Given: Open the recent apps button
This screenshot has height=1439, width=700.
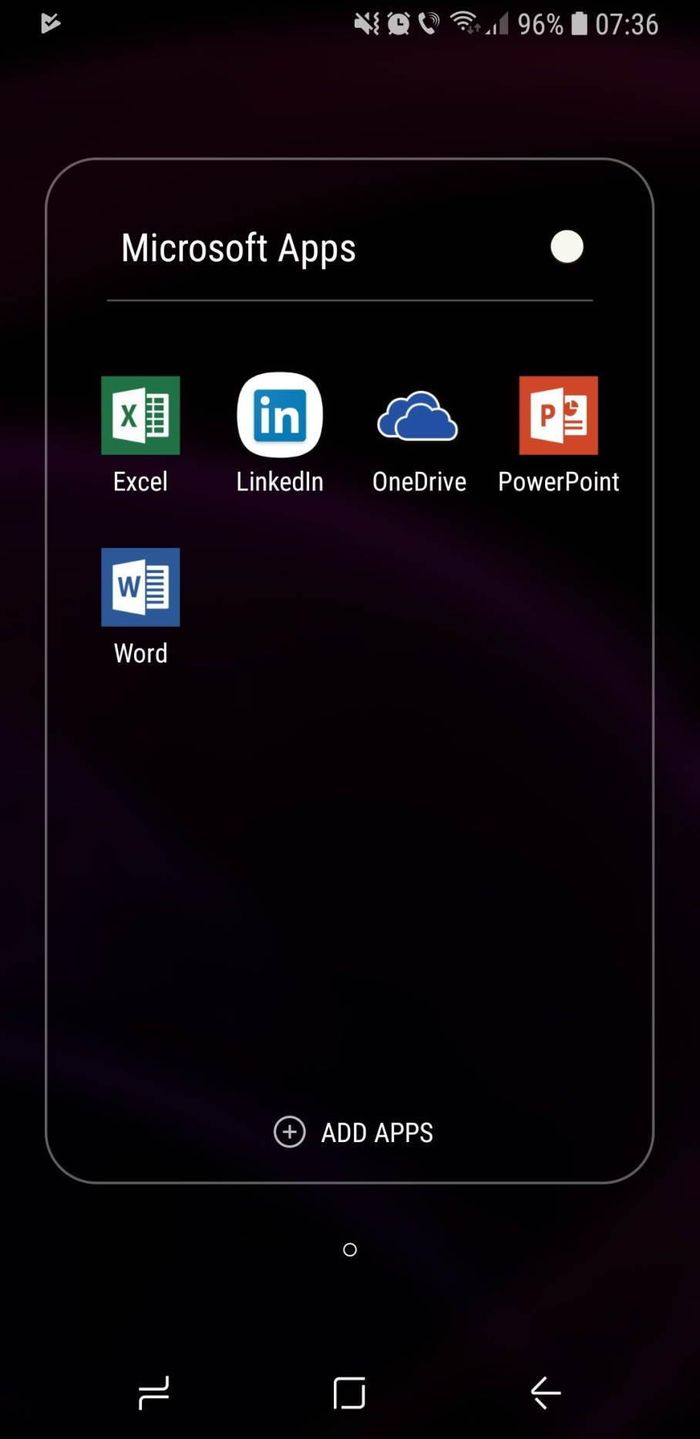Looking at the screenshot, I should 152,1392.
